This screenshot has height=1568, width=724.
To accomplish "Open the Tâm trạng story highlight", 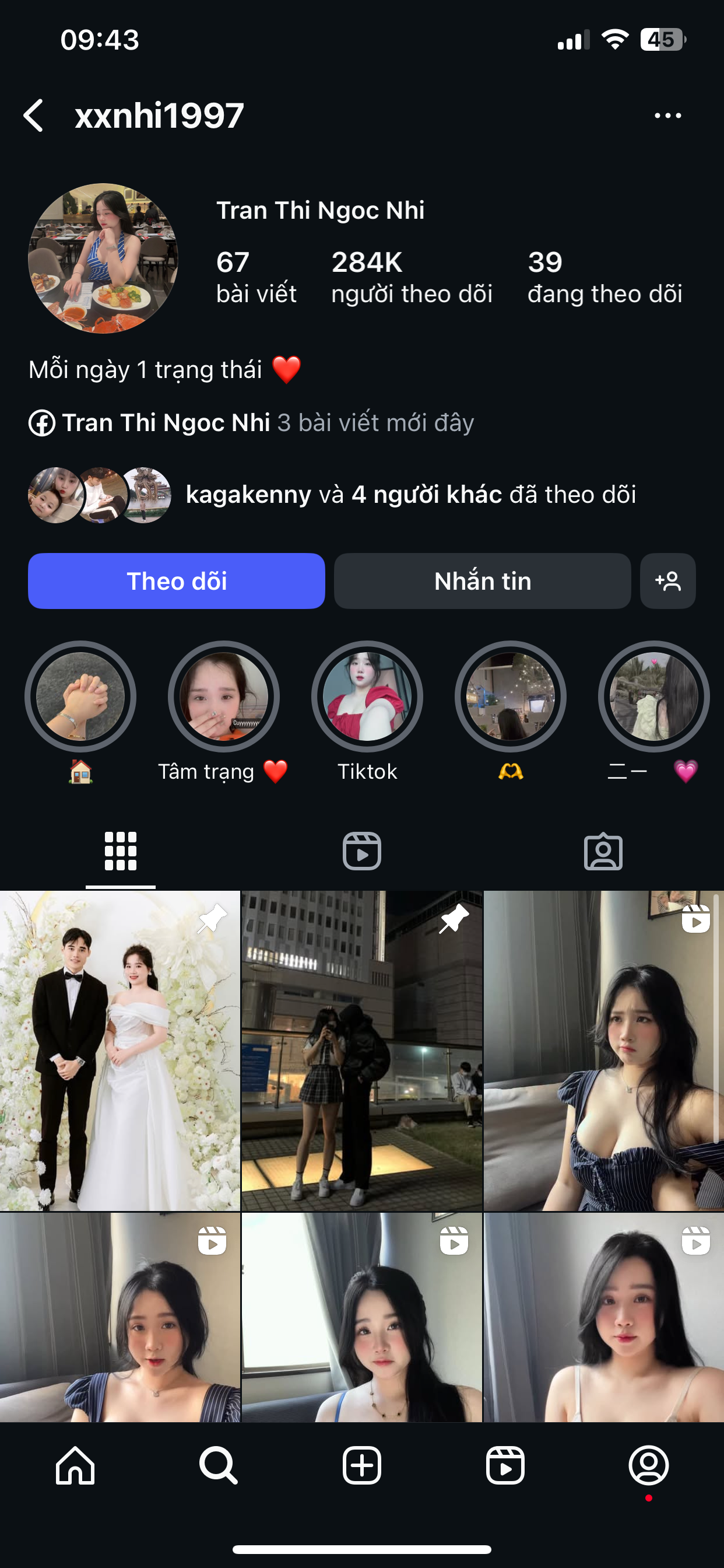I will [x=223, y=696].
